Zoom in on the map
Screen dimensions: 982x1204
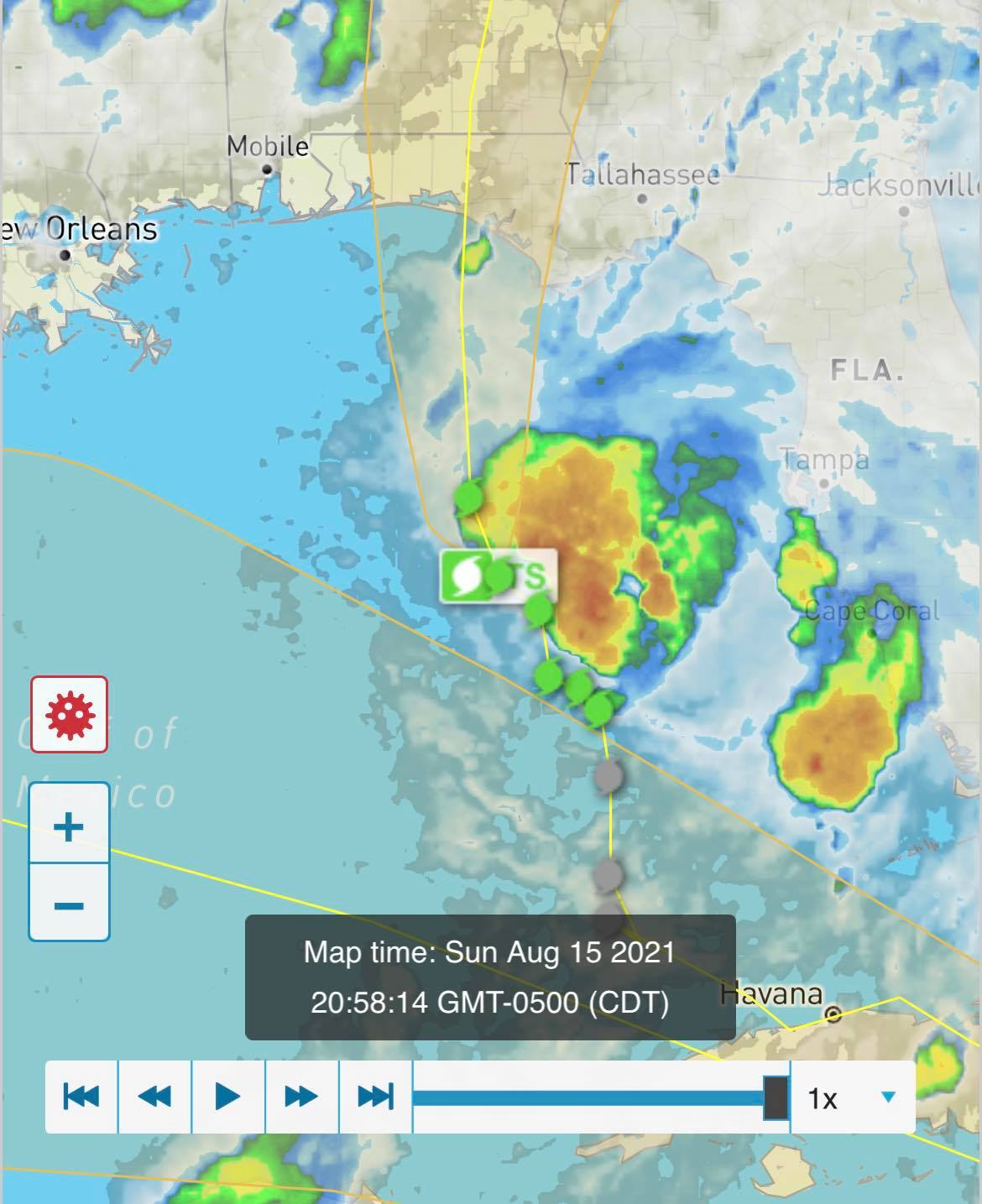[x=69, y=826]
